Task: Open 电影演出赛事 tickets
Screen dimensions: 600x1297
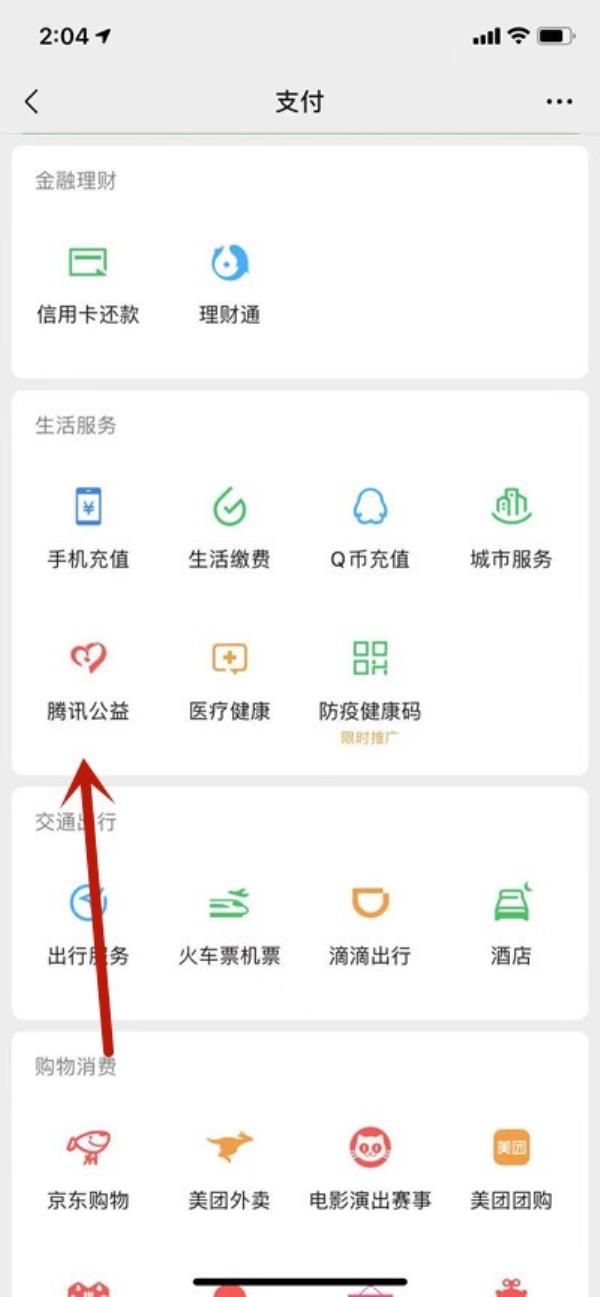Action: pyautogui.click(x=370, y=1170)
